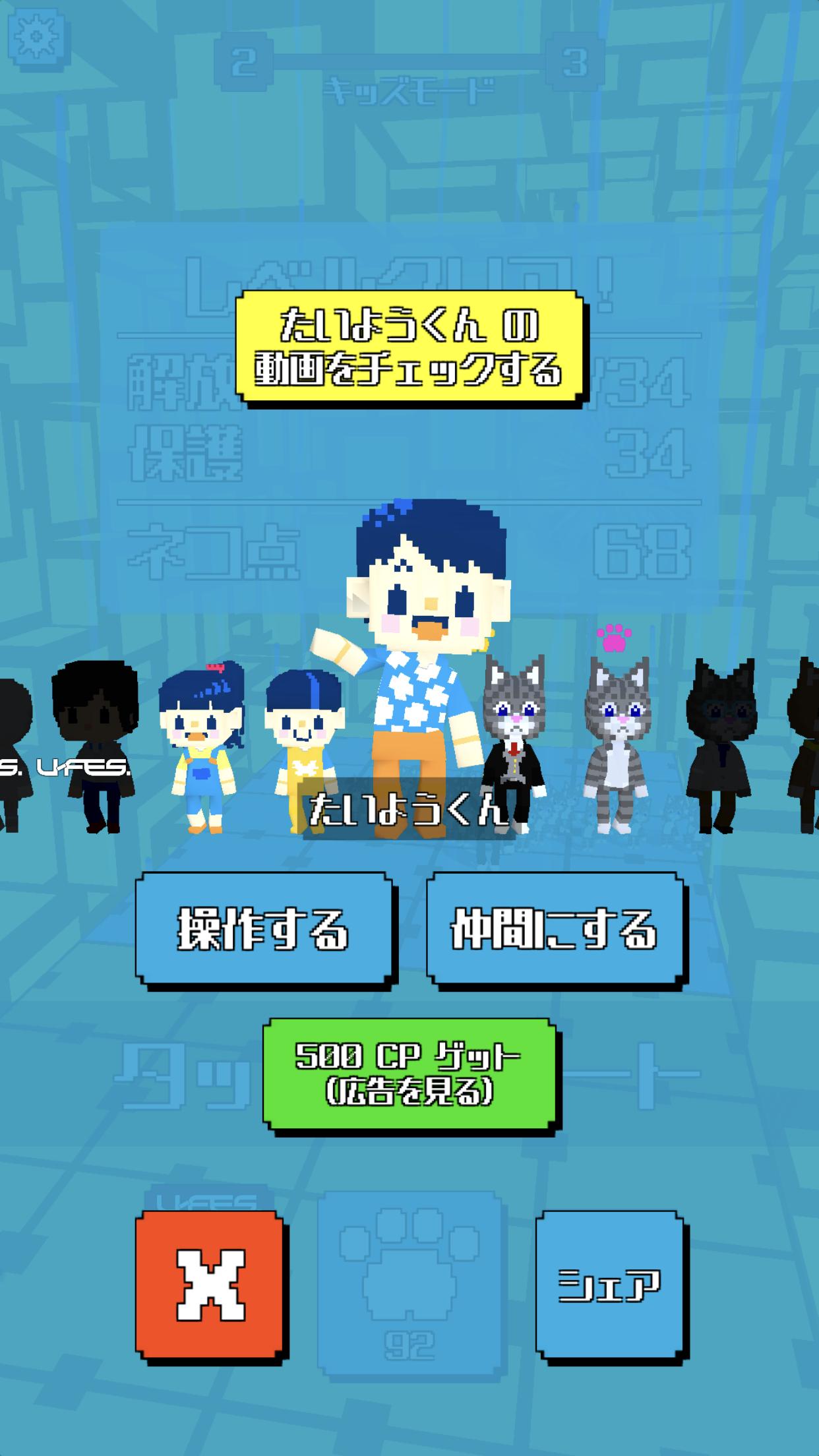The width and height of the screenshot is (819, 1456).
Task: Tap 操作する to control this character
Action: tap(263, 928)
